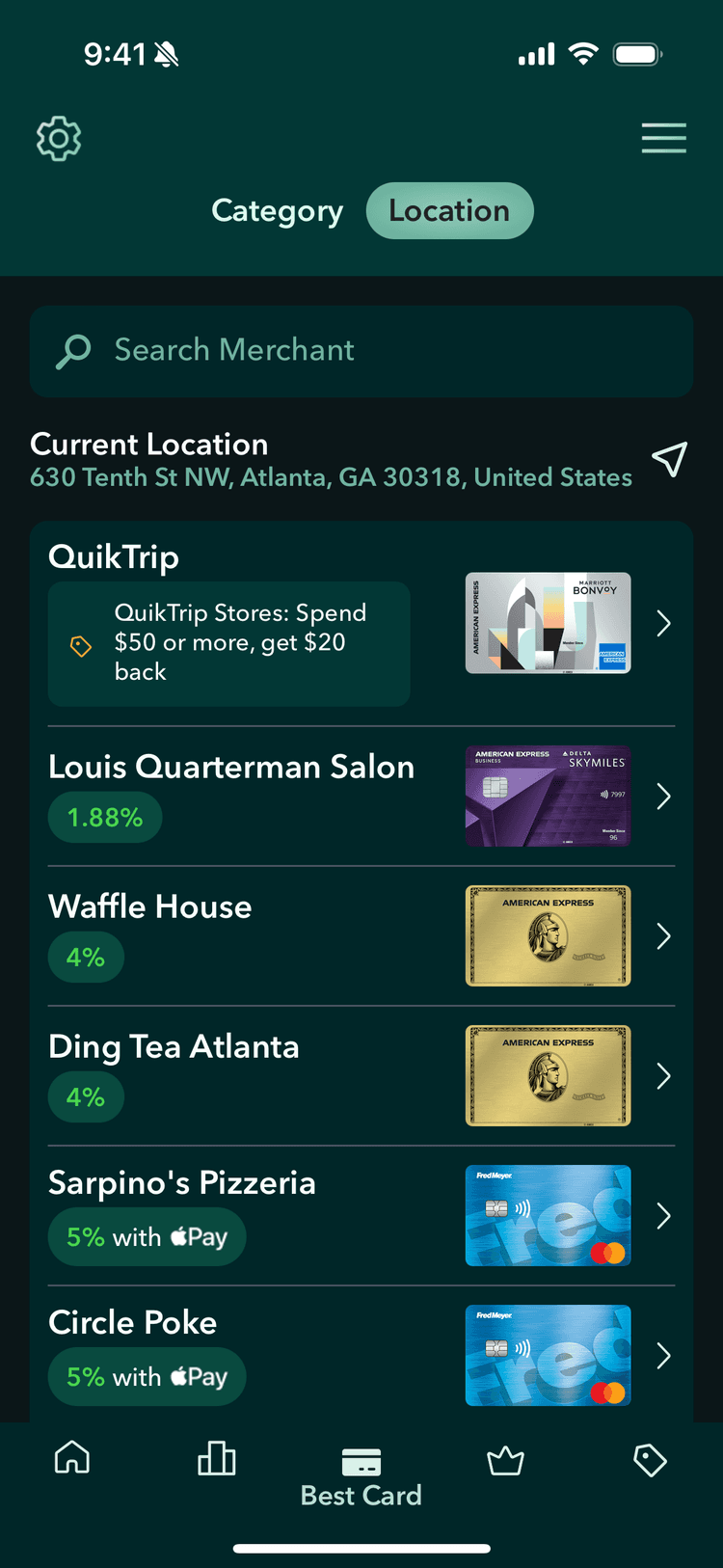
Task: Open the stats bar-chart icon
Action: [217, 1459]
